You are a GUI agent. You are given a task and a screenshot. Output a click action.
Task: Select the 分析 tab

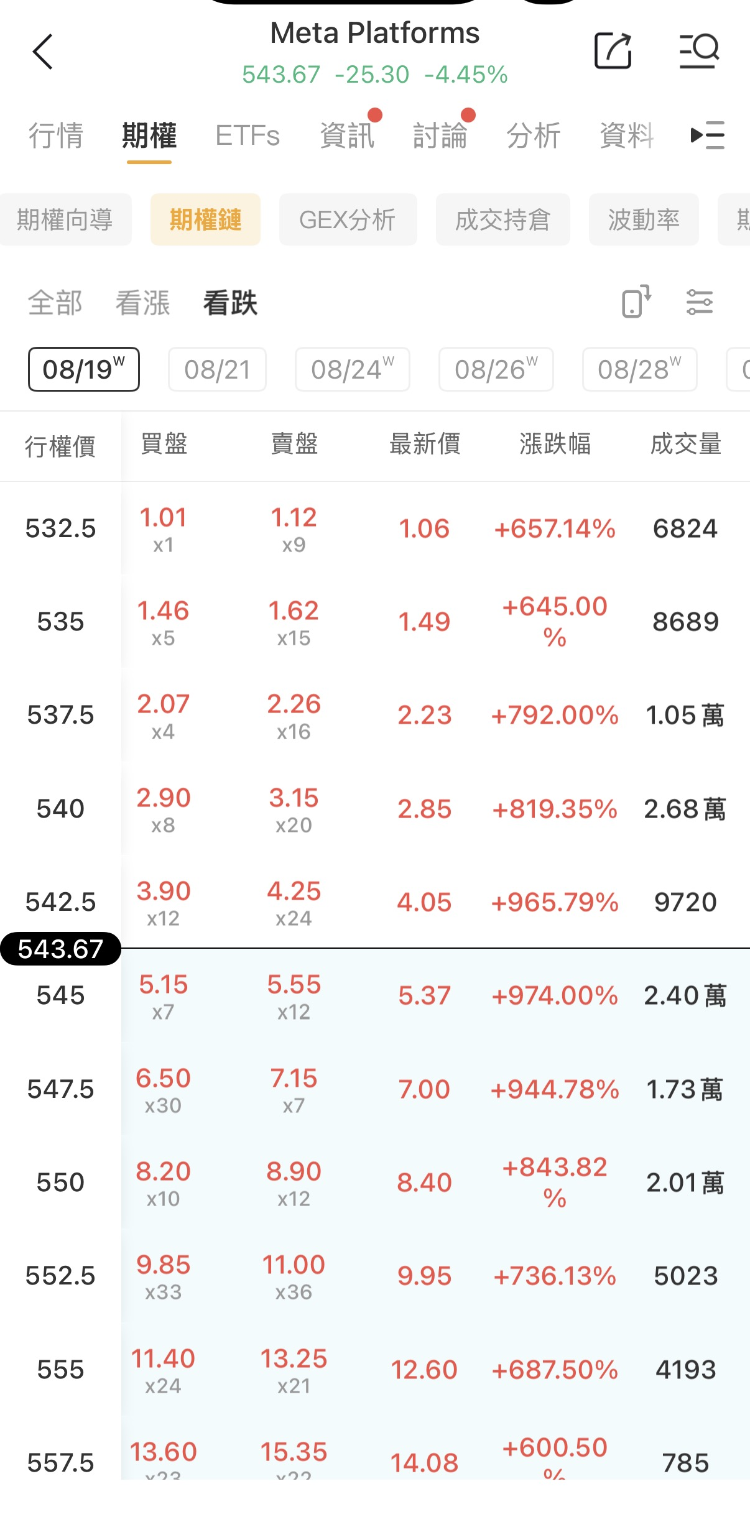point(533,135)
